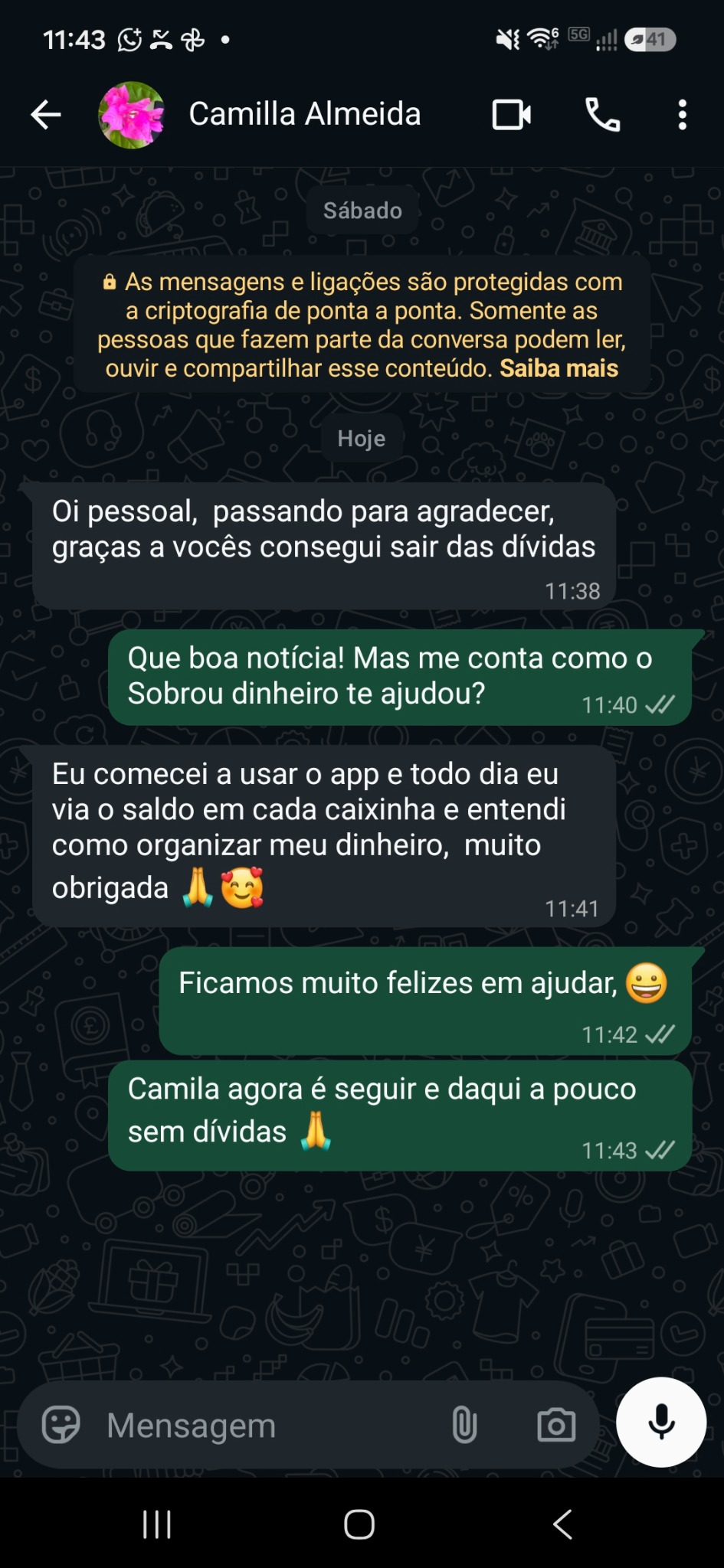Start a video call with Camilla
Image resolution: width=724 pixels, height=1568 pixels.
point(511,115)
